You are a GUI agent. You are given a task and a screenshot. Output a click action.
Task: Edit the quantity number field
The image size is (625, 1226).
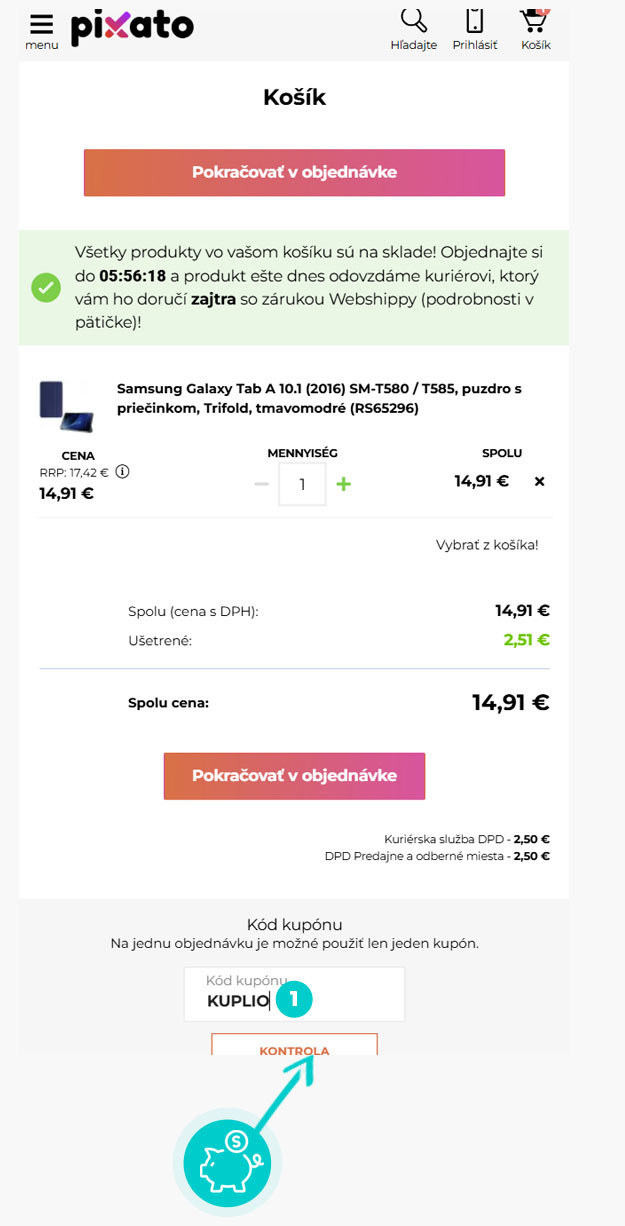(302, 485)
